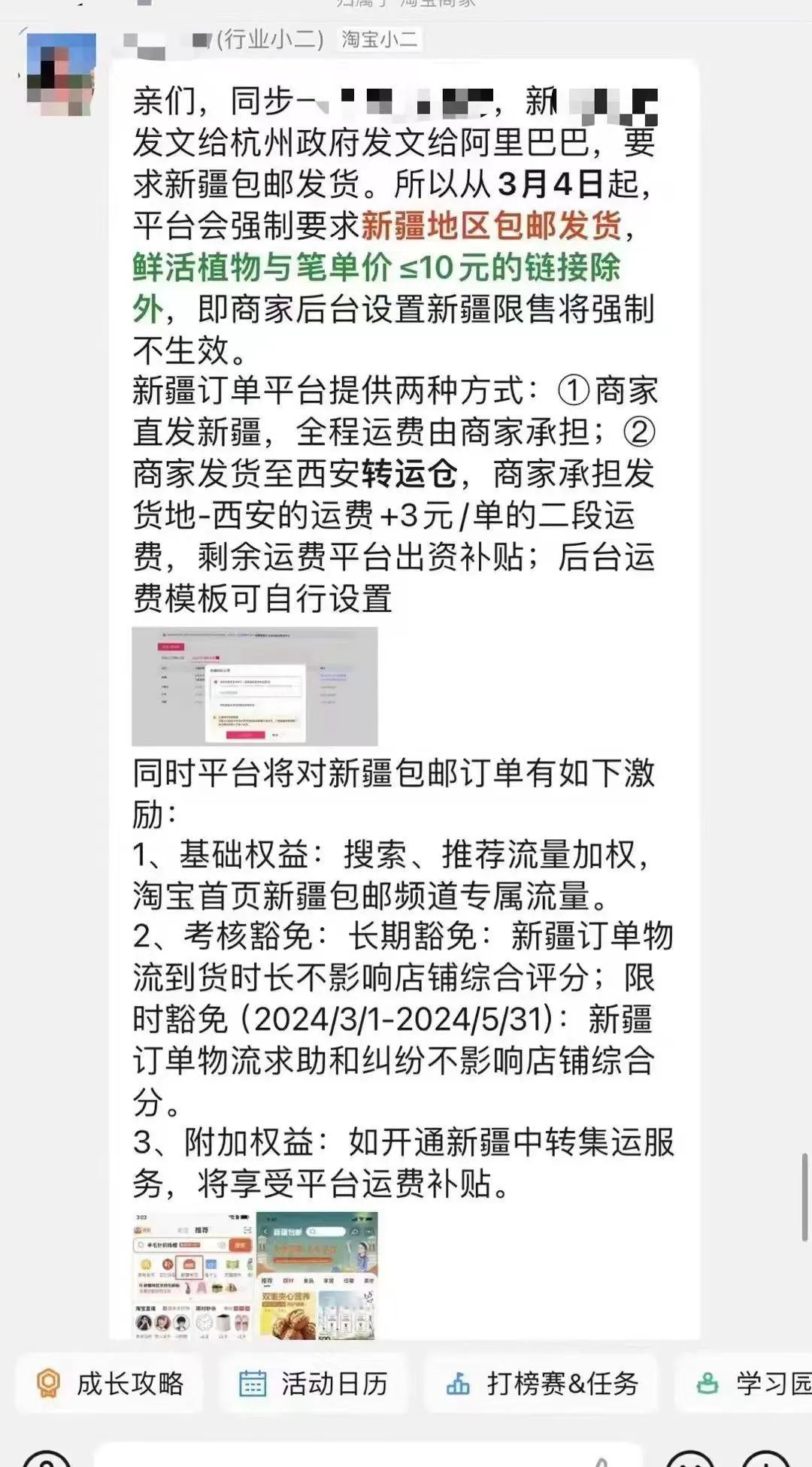Open the sender's blurred avatar profile
This screenshot has height=1467, width=812.
(62, 74)
